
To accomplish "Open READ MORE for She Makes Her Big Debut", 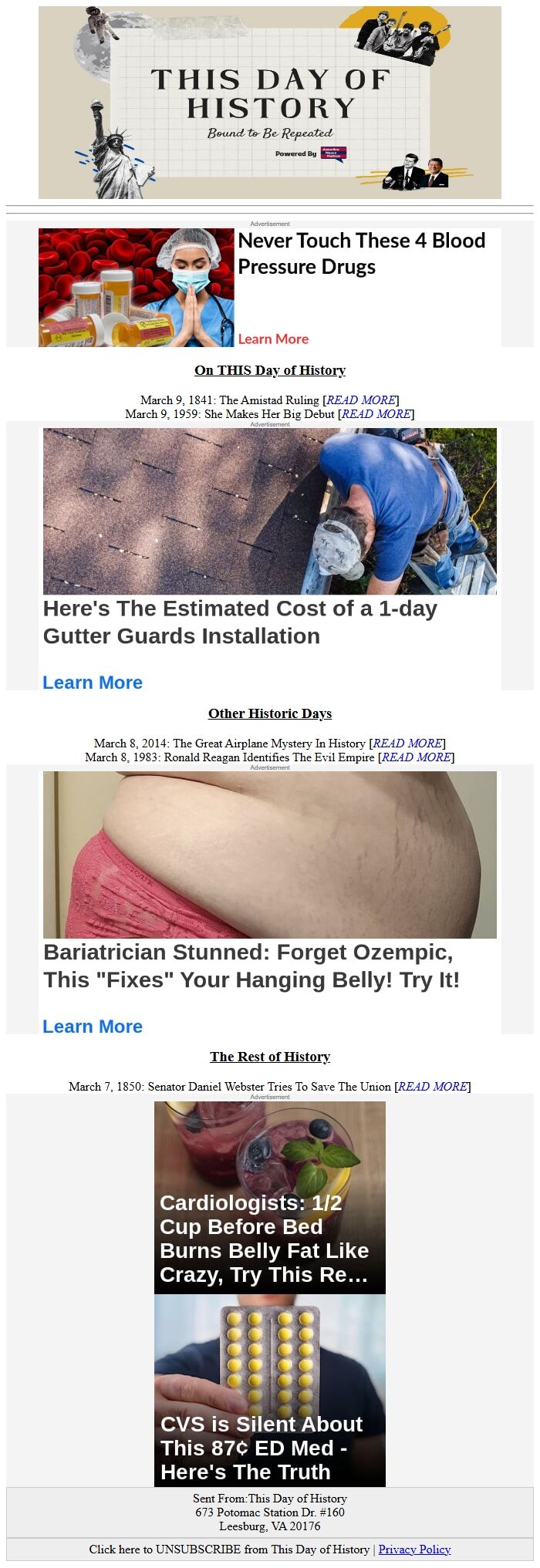I will pos(377,413).
